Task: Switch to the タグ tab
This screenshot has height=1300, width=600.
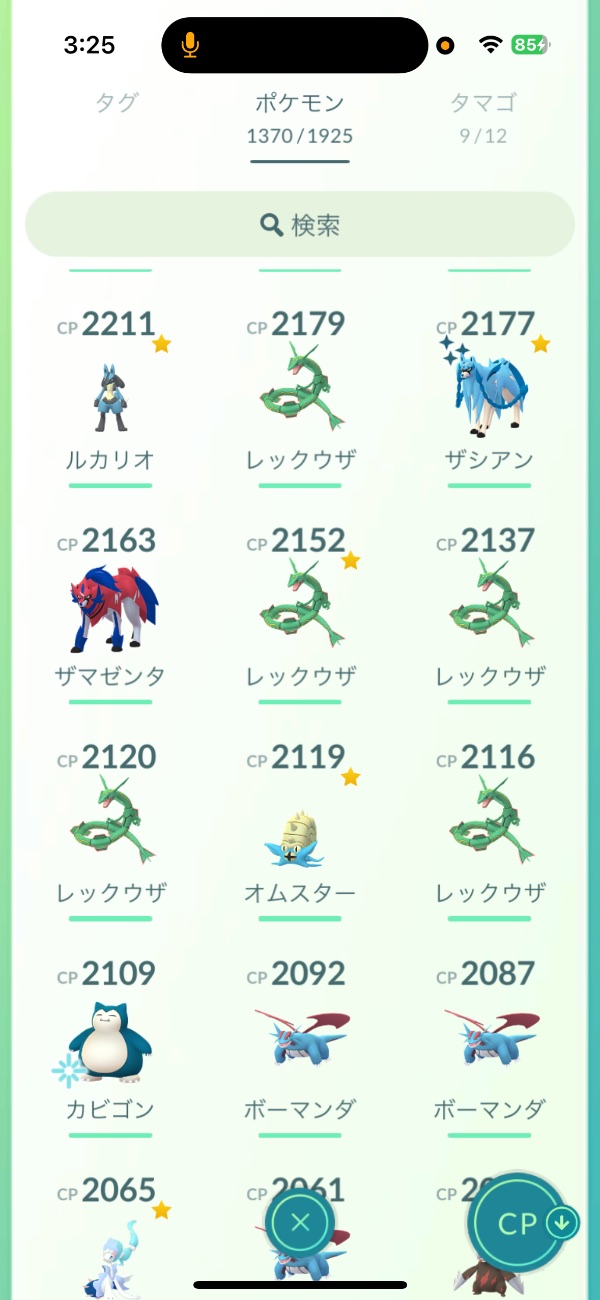Action: pyautogui.click(x=116, y=102)
